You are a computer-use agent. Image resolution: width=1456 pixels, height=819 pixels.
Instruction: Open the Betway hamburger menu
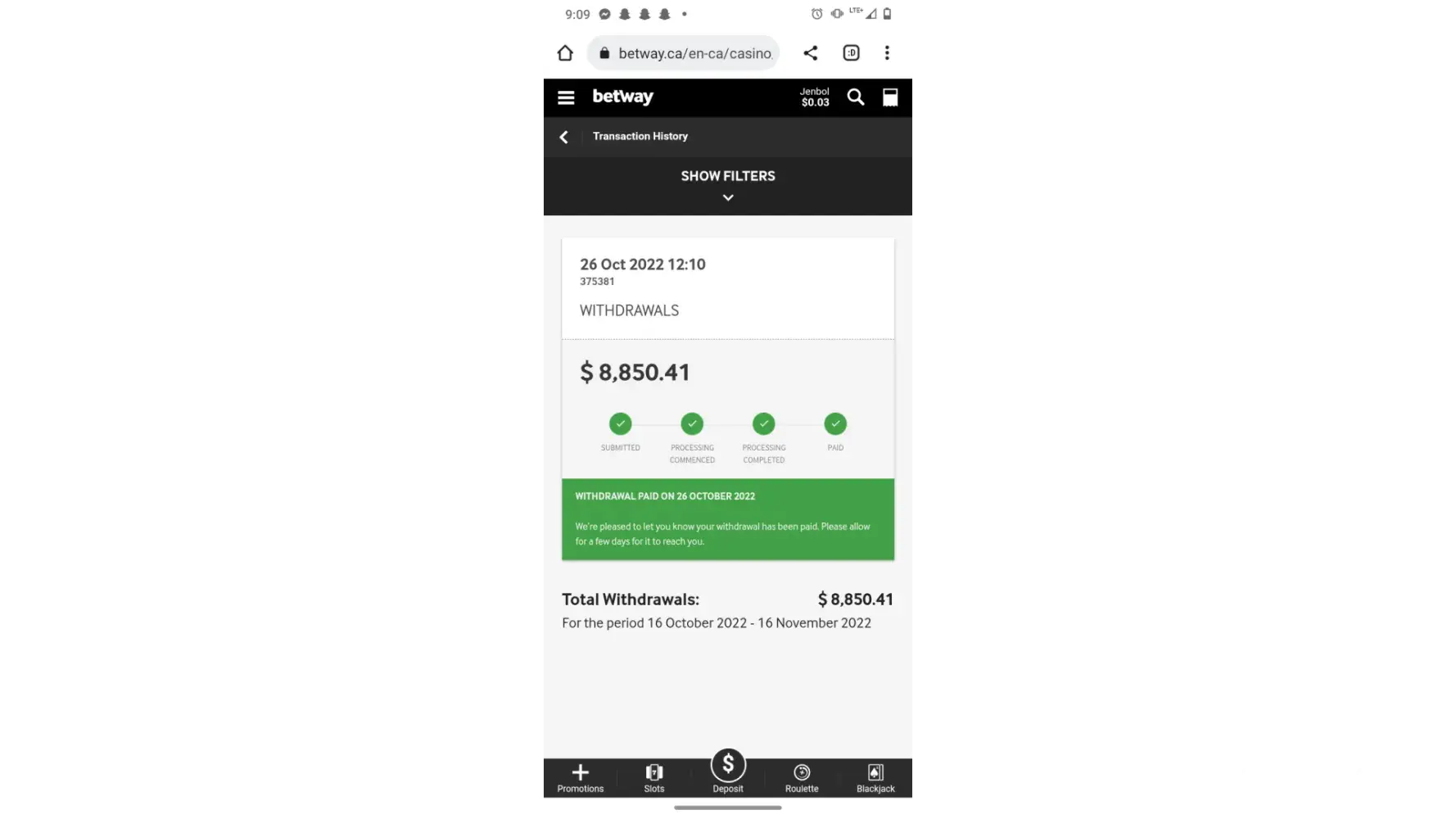point(566,97)
